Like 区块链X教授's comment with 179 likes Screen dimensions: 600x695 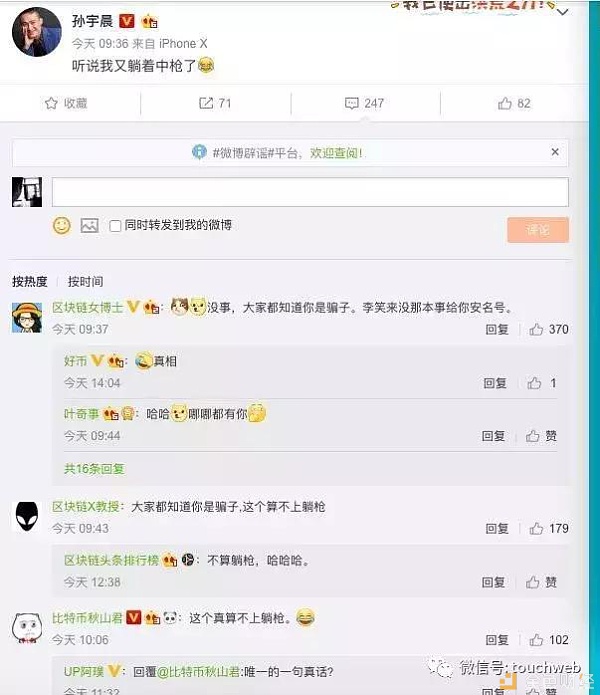coord(548,528)
